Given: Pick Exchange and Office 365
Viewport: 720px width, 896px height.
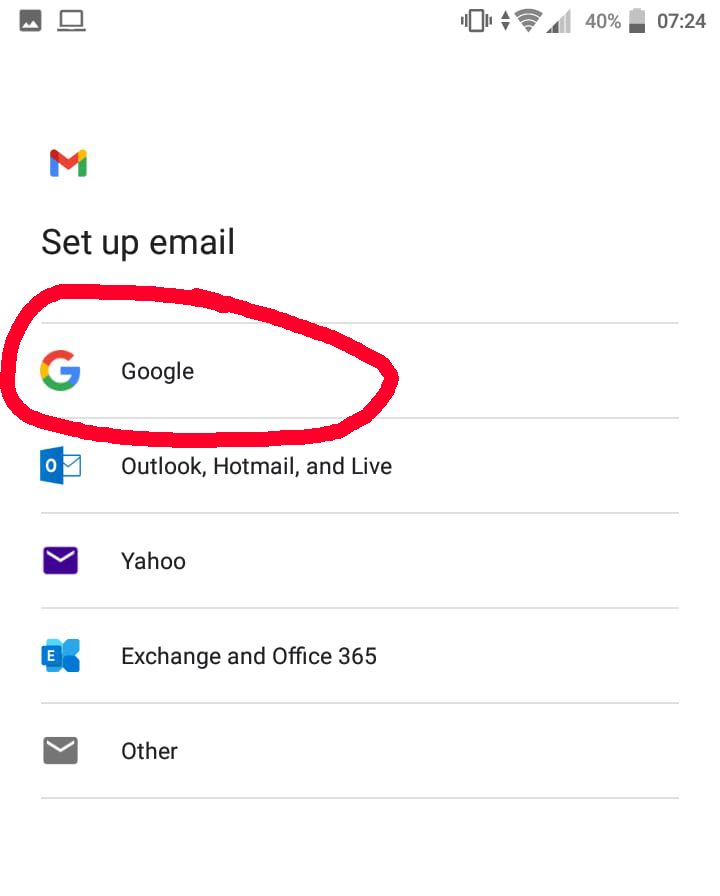Looking at the screenshot, I should tap(248, 656).
